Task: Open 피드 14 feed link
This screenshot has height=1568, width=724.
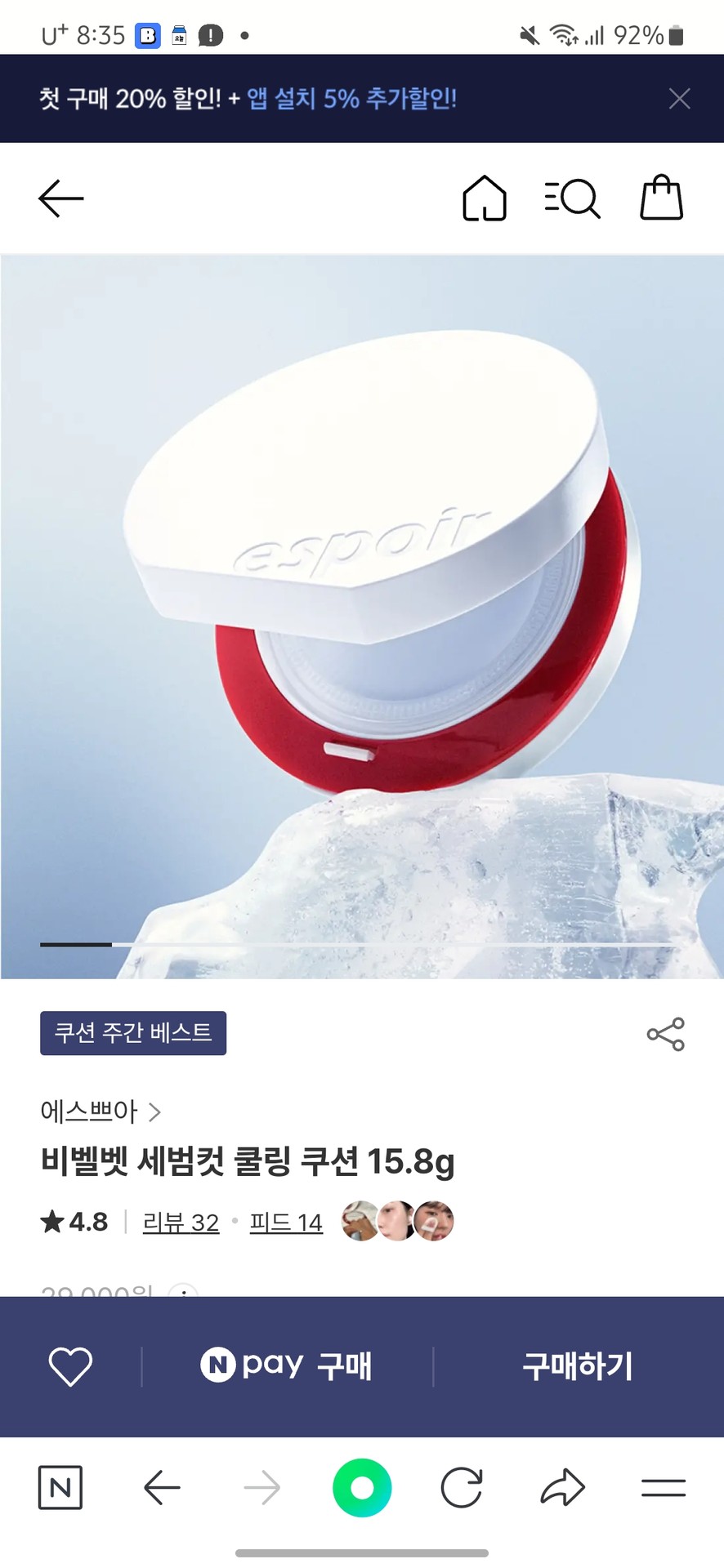Action: pos(285,1223)
